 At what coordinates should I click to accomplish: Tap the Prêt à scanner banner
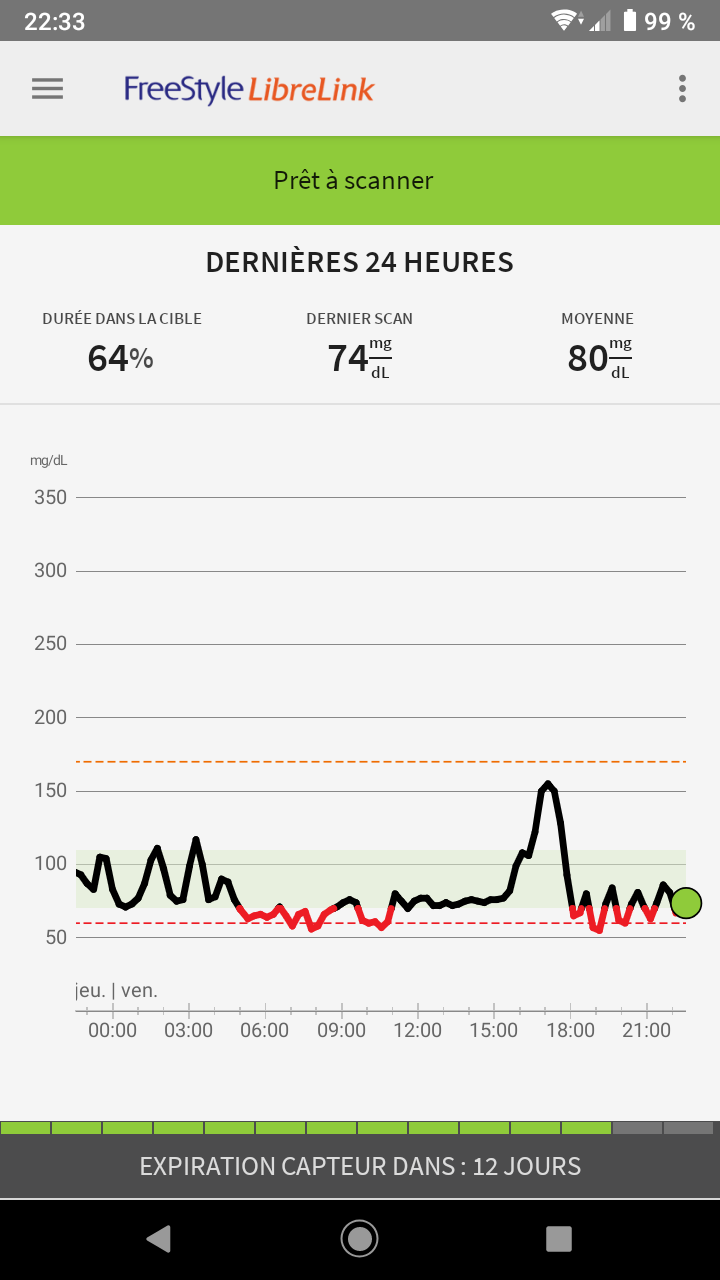[360, 180]
